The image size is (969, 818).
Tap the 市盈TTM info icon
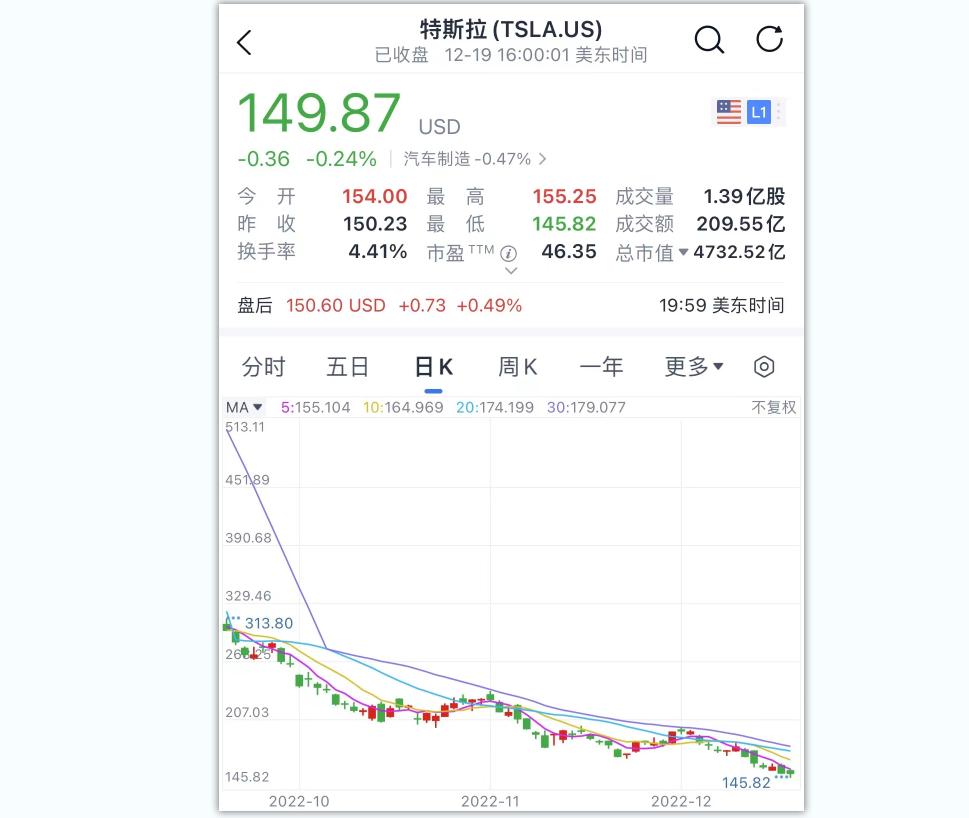(509, 253)
